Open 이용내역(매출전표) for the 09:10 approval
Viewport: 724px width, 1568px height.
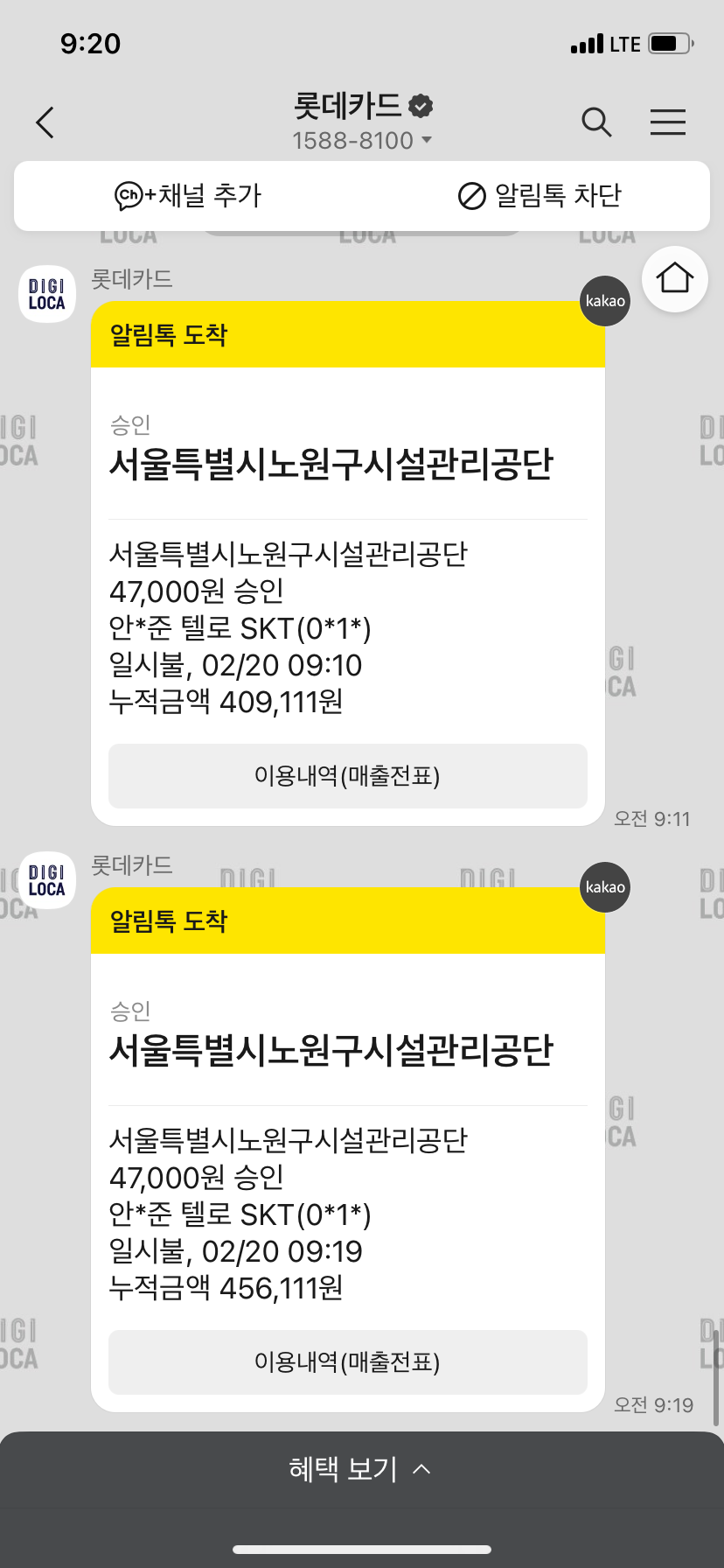tap(347, 776)
